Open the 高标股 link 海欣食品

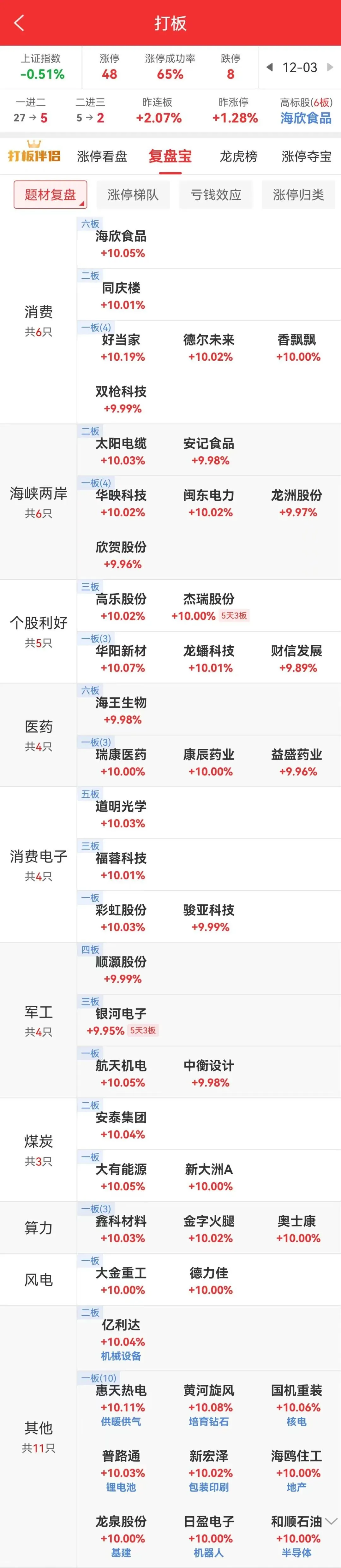[306, 118]
